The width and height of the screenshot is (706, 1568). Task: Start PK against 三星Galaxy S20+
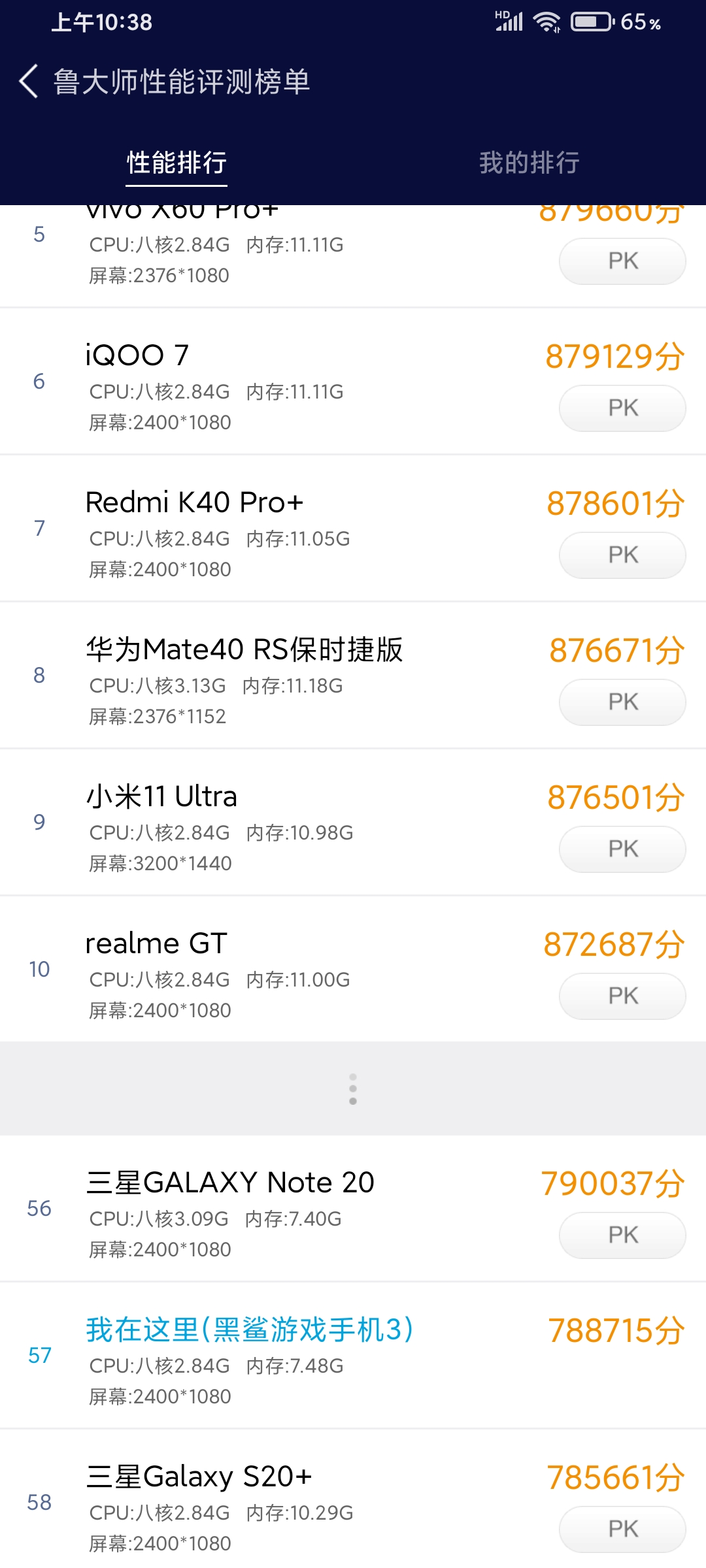622,1529
